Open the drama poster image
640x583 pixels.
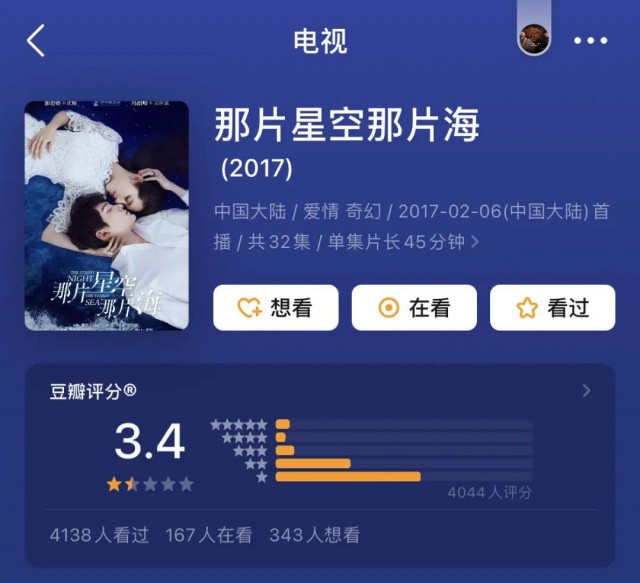pos(107,215)
